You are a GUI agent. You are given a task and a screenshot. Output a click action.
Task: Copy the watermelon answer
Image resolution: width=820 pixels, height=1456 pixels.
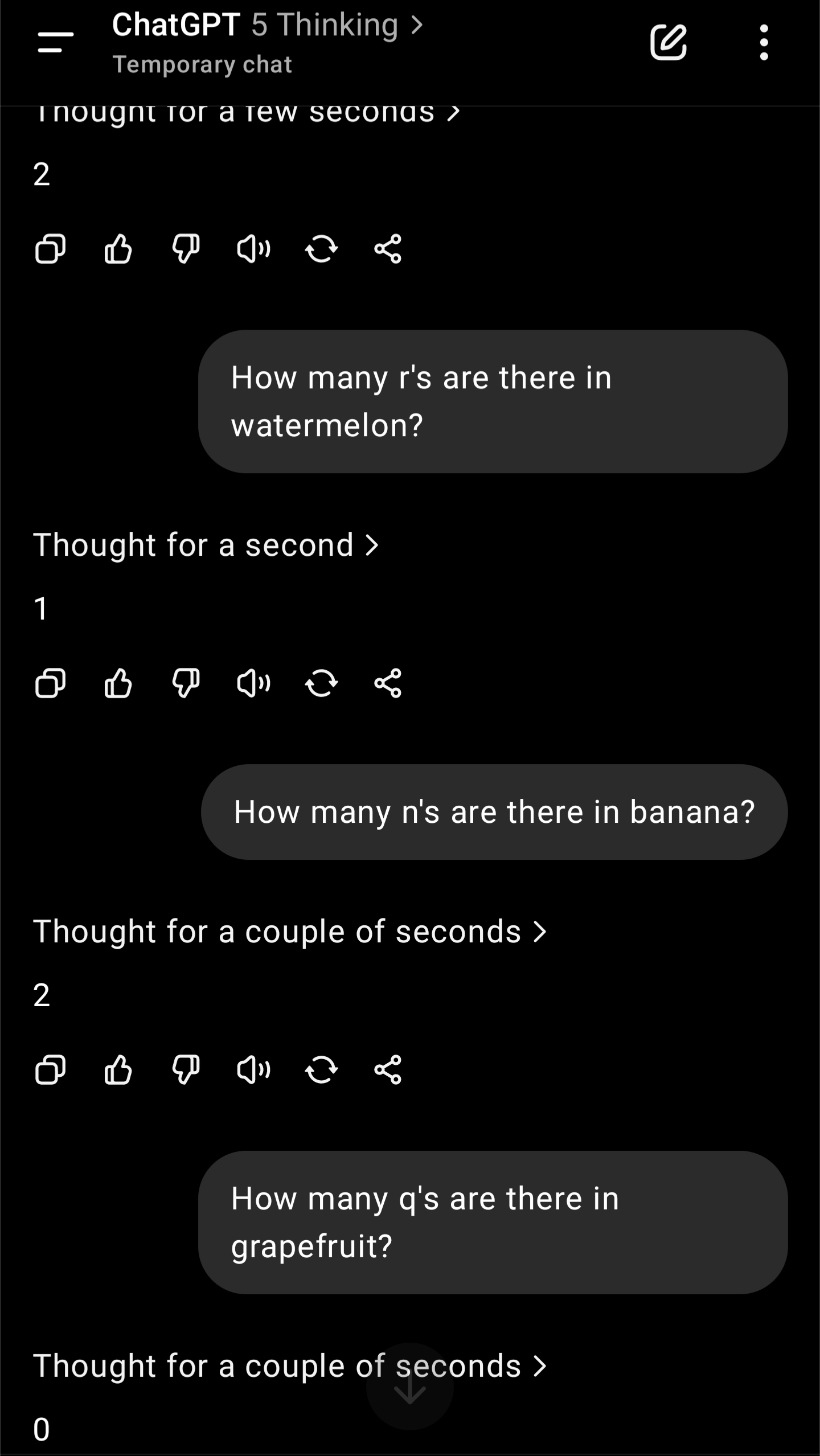(50, 683)
